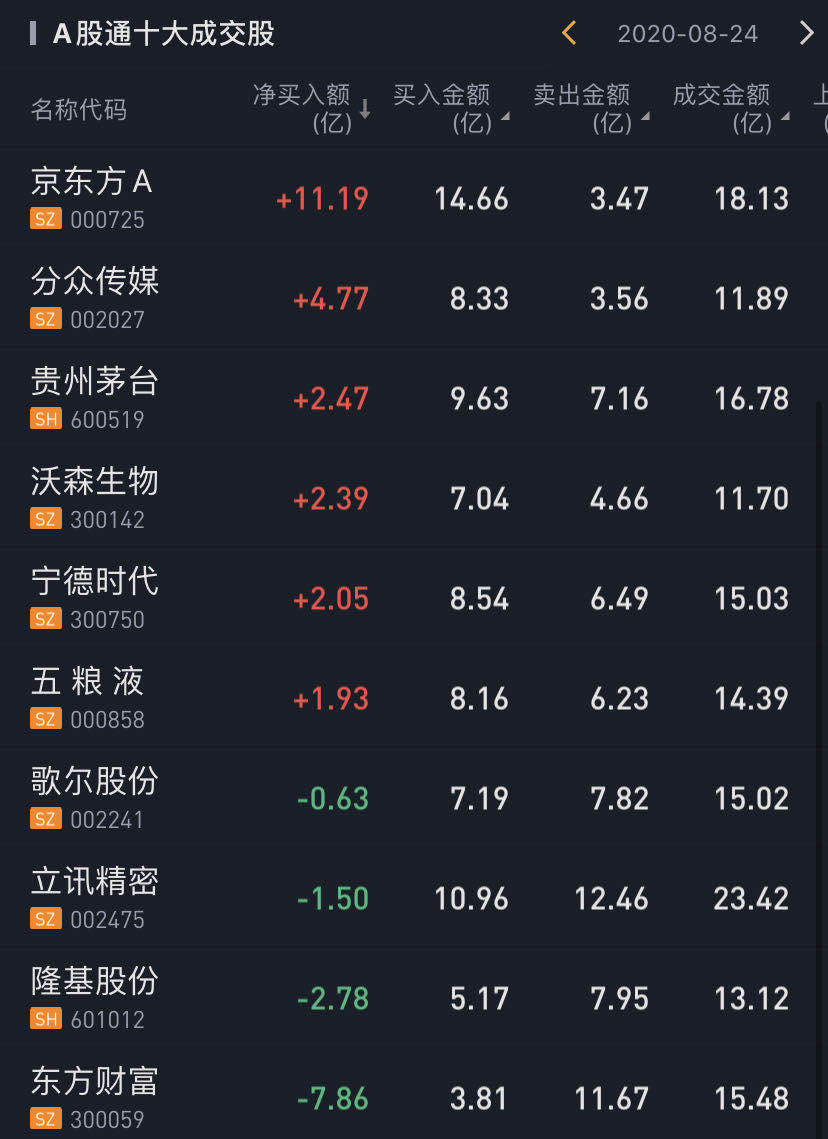Open 京东方A stock details

[x=92, y=197]
